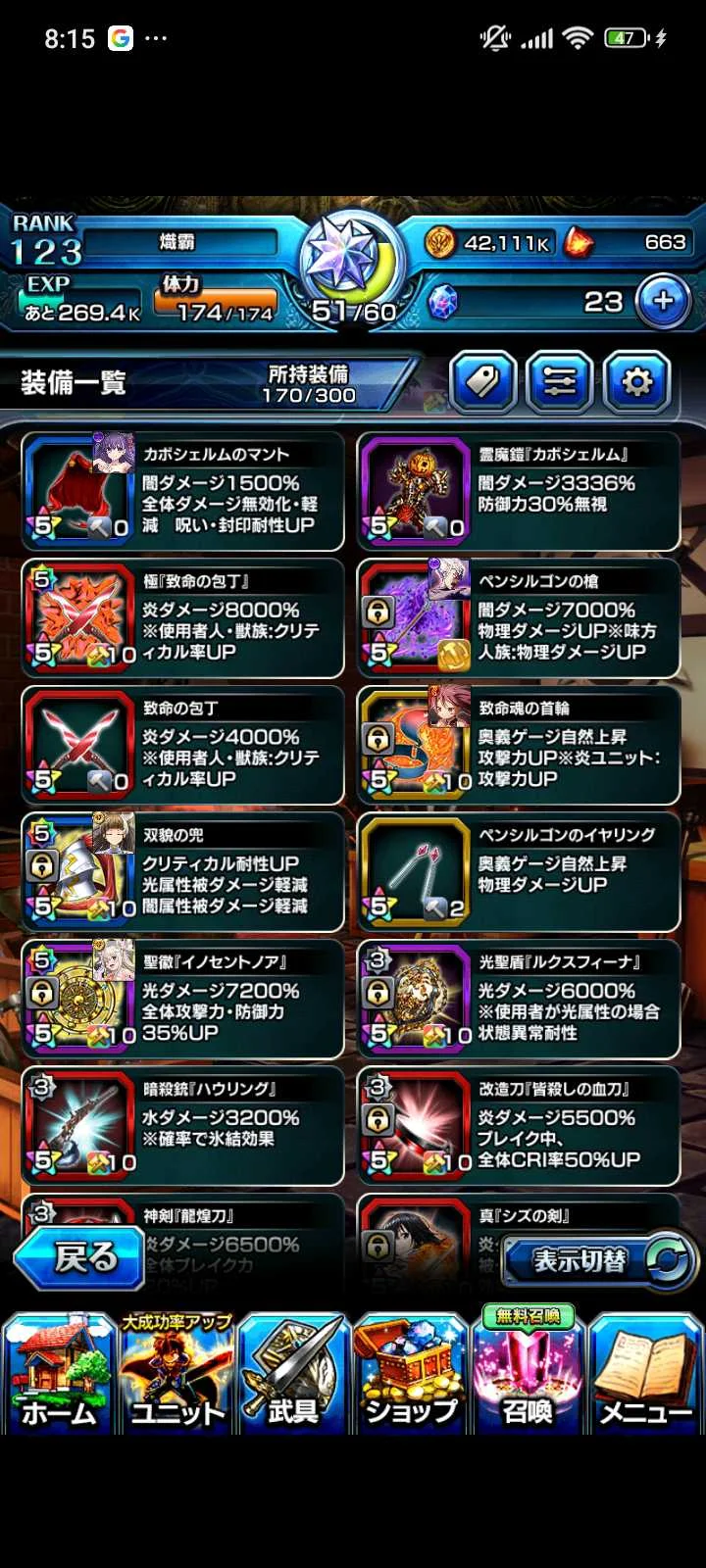
Task: Open 聖徽『イノセントノア』 card
Action: point(182,998)
